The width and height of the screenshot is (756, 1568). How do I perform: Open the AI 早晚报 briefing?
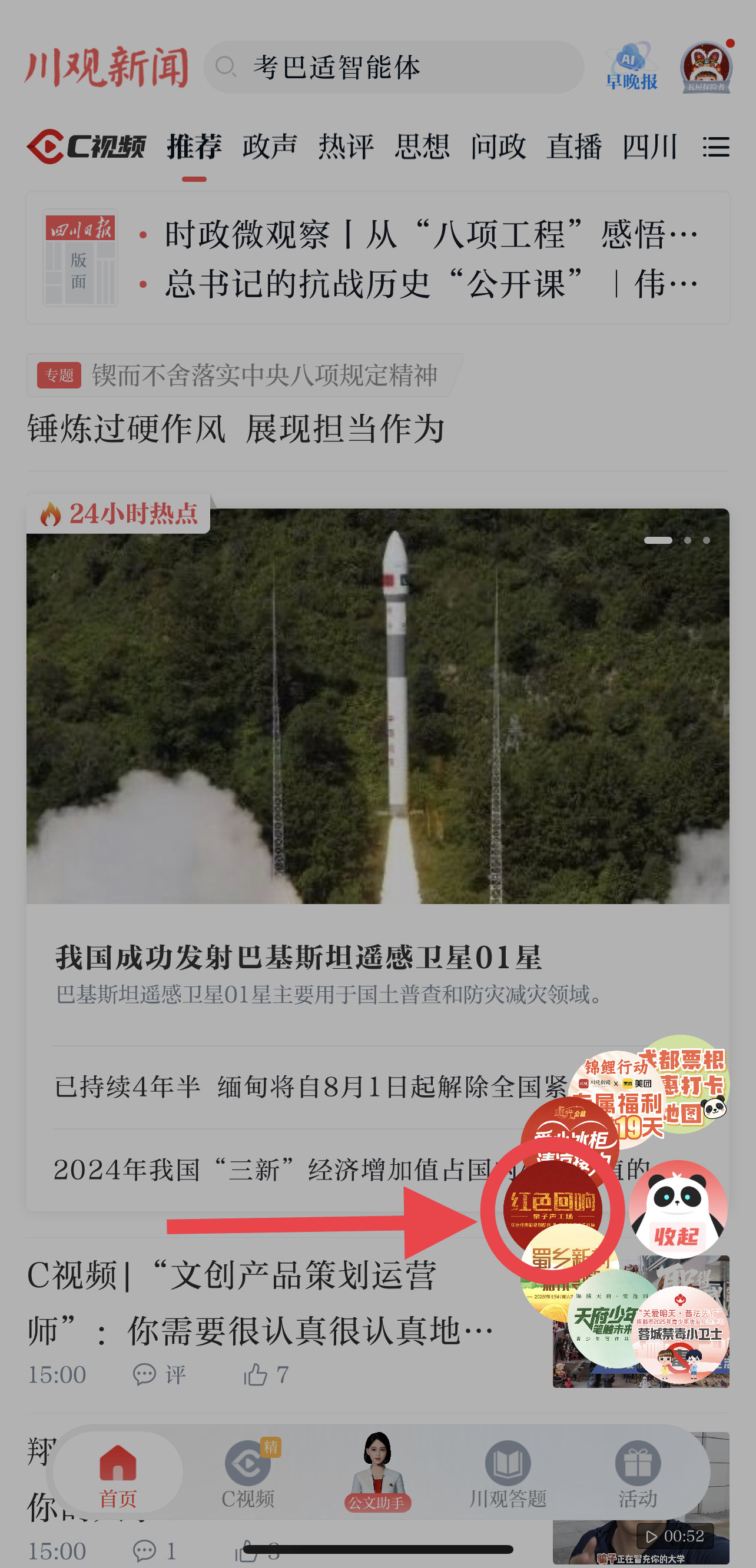tap(631, 67)
